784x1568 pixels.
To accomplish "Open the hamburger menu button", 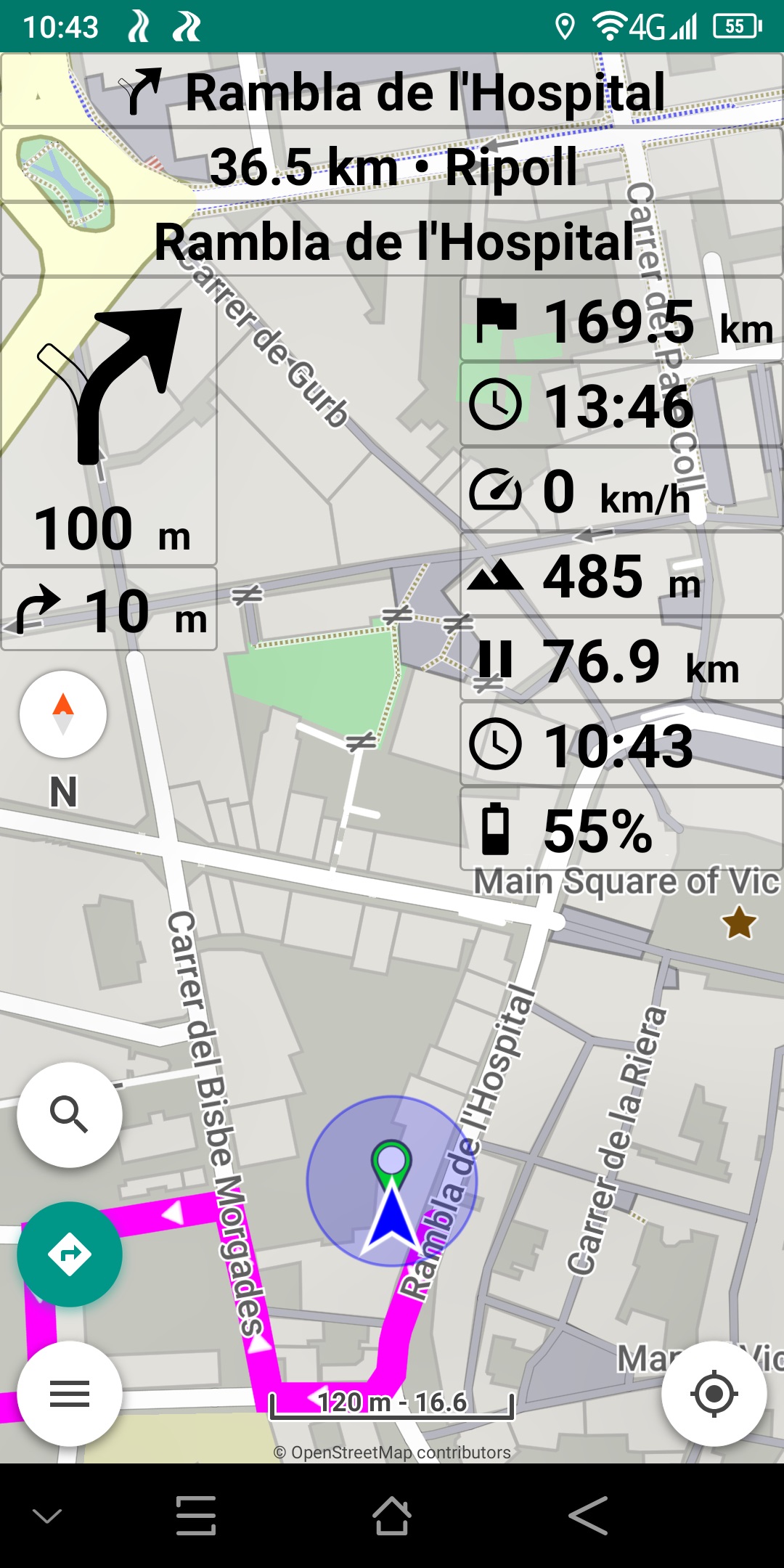I will [x=70, y=1393].
